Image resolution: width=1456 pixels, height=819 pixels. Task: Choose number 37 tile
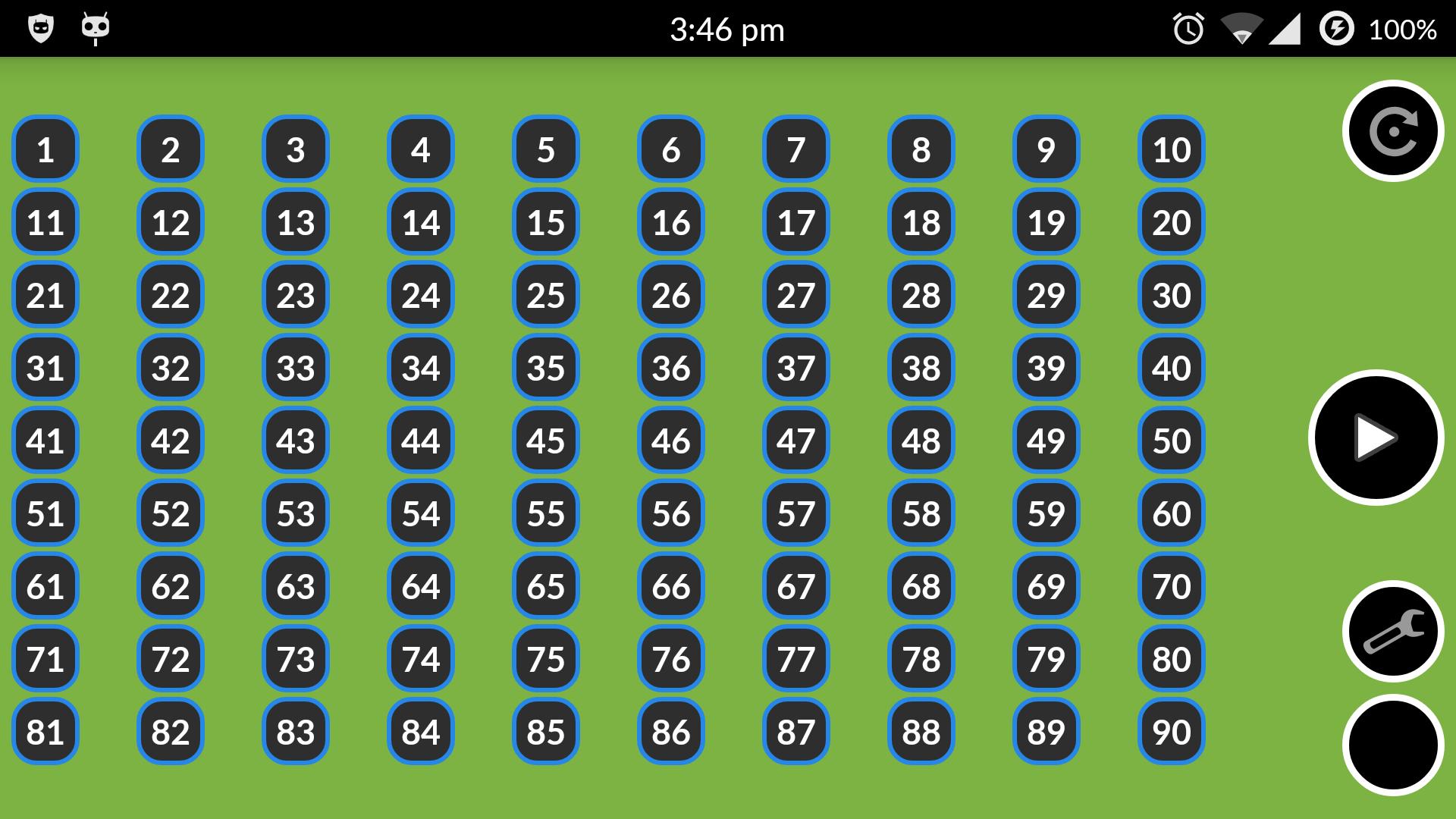point(796,368)
